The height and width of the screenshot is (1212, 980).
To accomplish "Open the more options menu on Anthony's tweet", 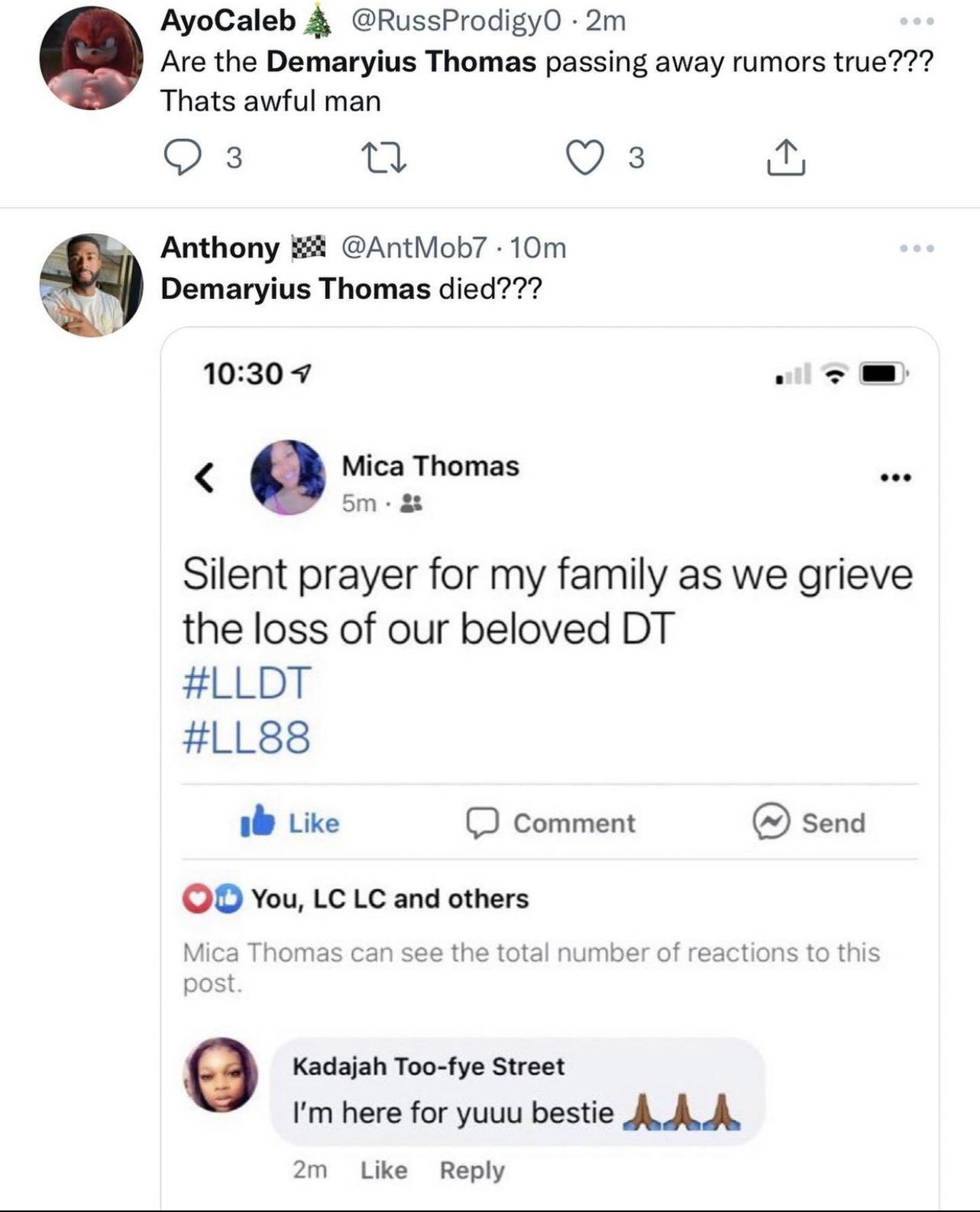I will coord(917,248).
